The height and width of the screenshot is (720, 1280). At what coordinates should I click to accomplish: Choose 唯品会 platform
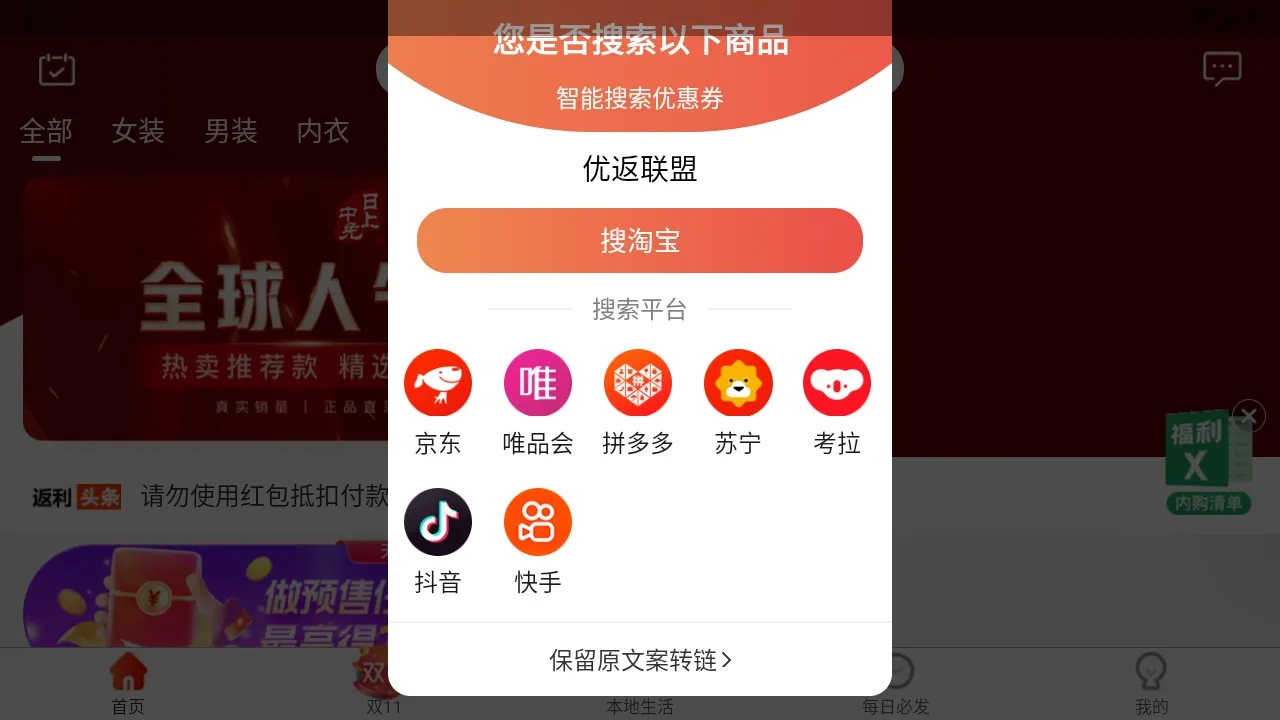[538, 383]
